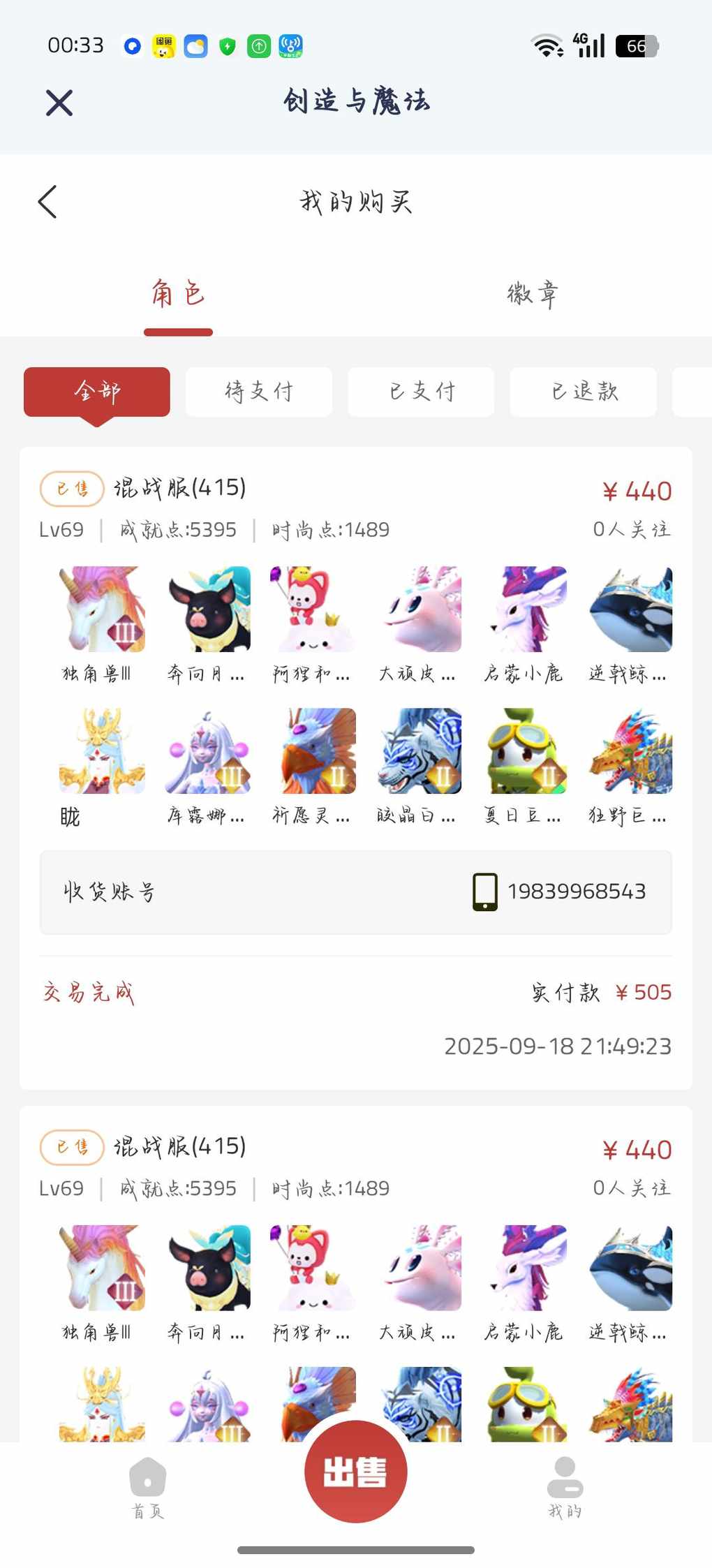This screenshot has width=712, height=1568.
Task: Open the 我的 tab
Action: coord(565,1487)
